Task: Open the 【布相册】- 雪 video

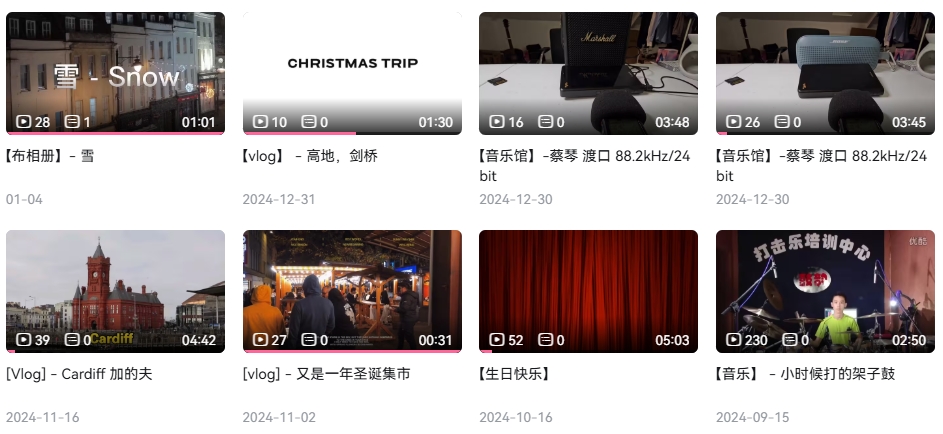Action: tap(115, 72)
